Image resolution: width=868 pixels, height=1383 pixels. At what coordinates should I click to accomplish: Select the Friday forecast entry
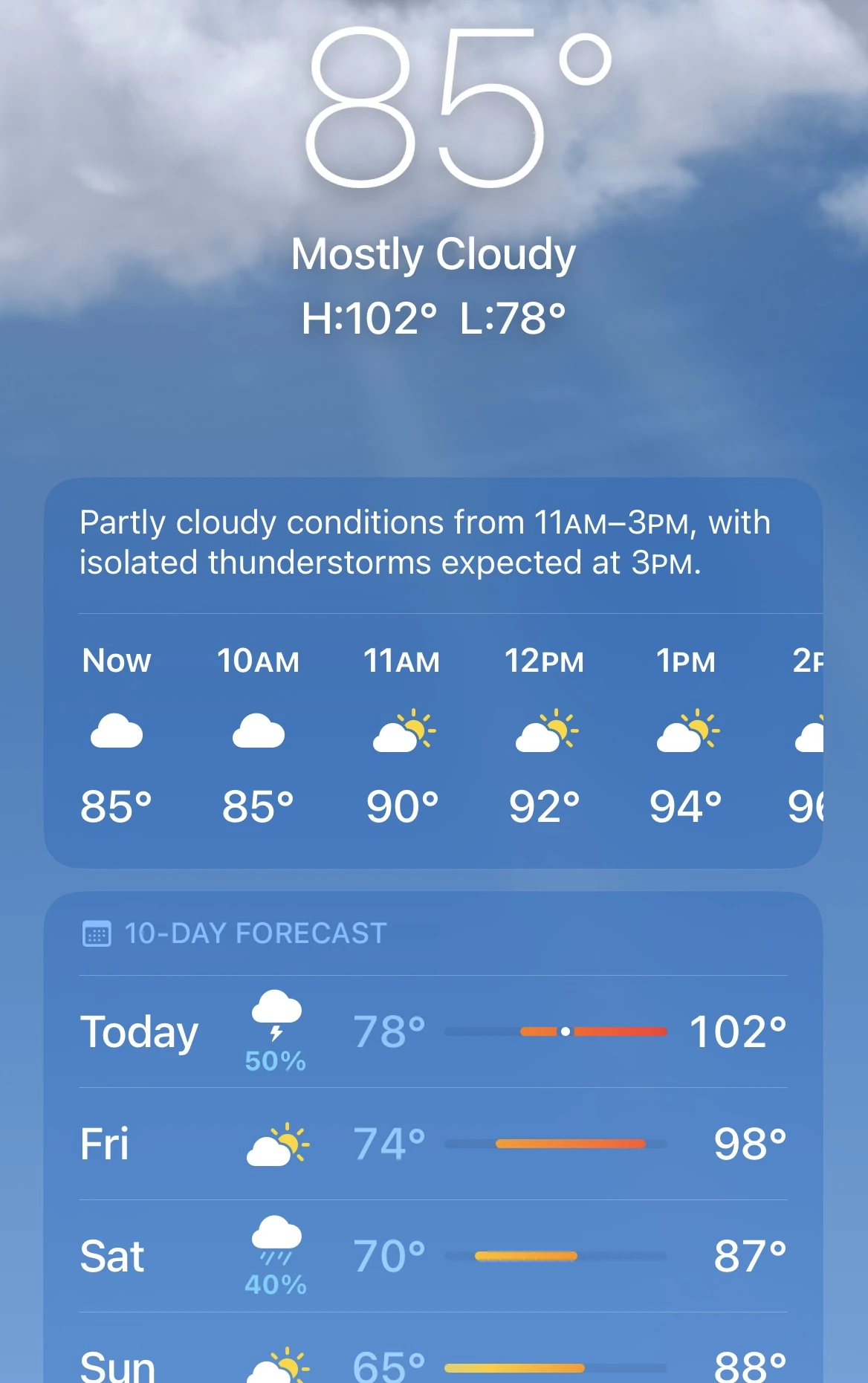pyautogui.click(x=434, y=1144)
